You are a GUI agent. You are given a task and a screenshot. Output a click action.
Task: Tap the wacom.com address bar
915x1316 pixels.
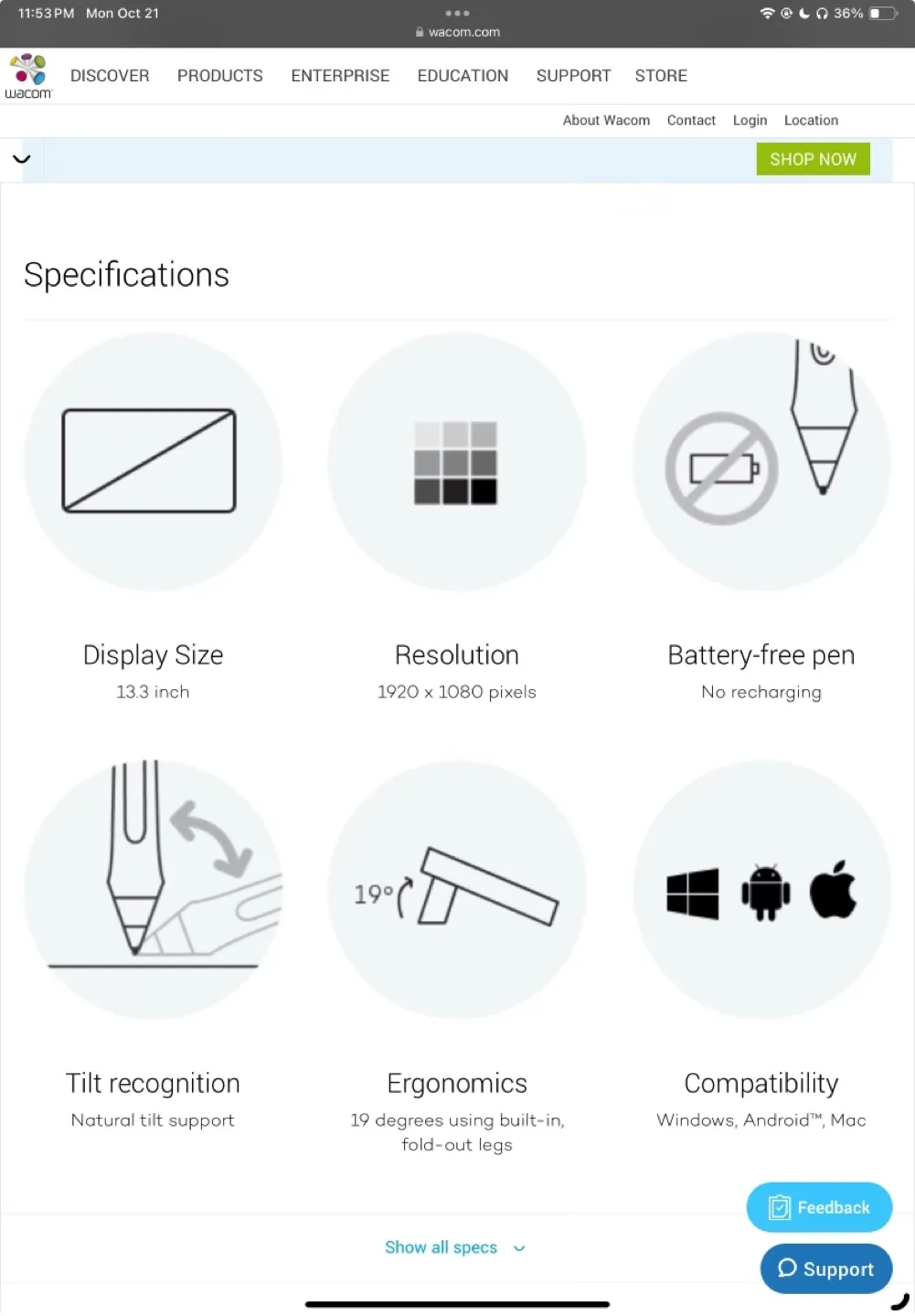457,31
